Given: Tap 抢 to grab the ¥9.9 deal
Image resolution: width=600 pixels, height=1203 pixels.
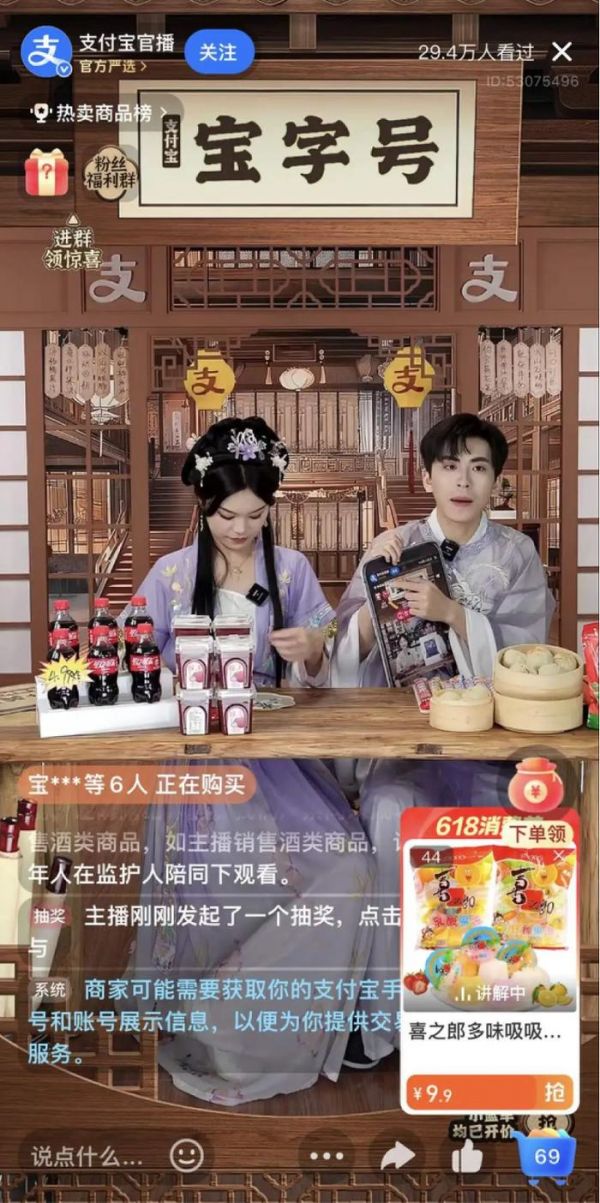Looking at the screenshot, I should pyautogui.click(x=552, y=1092).
